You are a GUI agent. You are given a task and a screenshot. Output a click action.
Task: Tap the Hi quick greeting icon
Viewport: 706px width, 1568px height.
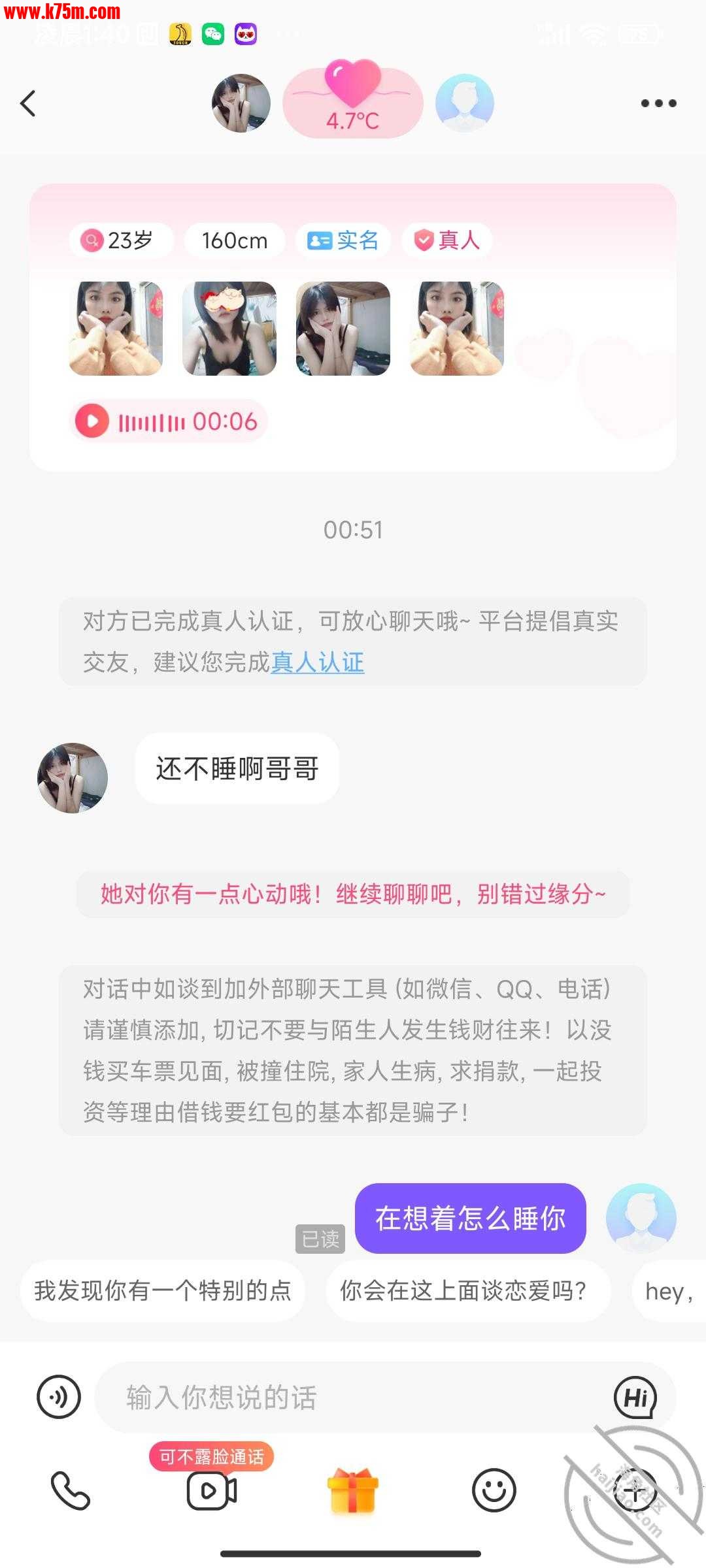[635, 1397]
